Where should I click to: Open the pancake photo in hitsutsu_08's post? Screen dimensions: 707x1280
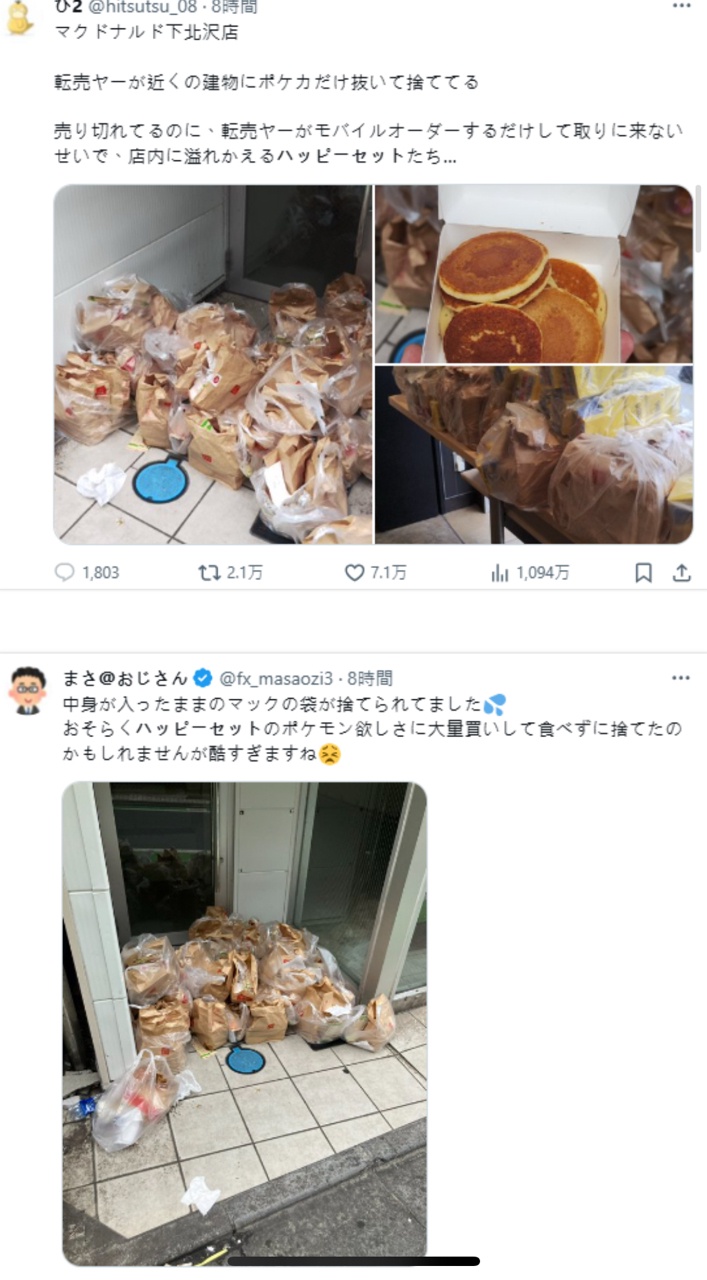click(x=534, y=274)
